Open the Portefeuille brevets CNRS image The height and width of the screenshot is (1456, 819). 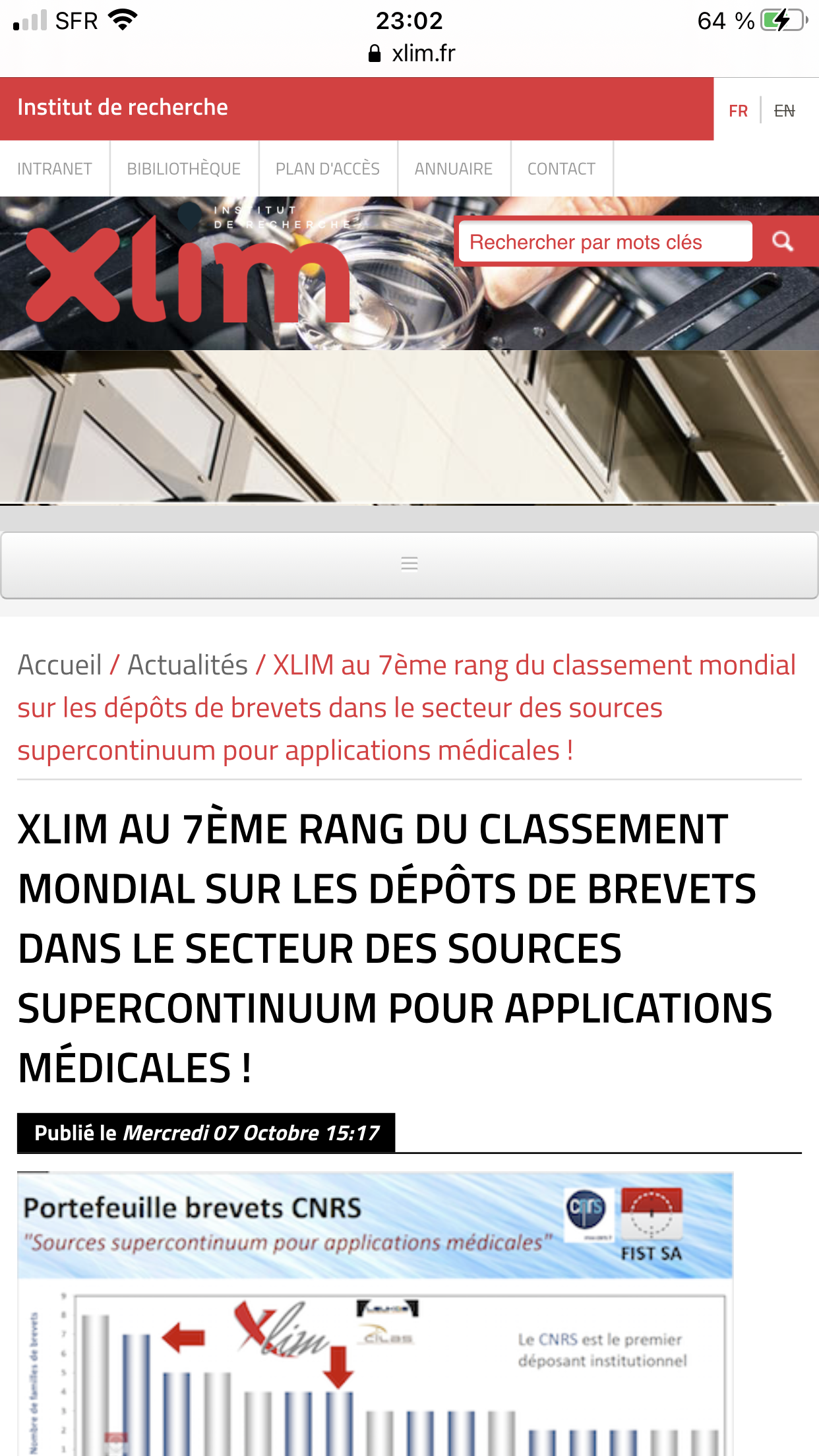(x=375, y=1312)
